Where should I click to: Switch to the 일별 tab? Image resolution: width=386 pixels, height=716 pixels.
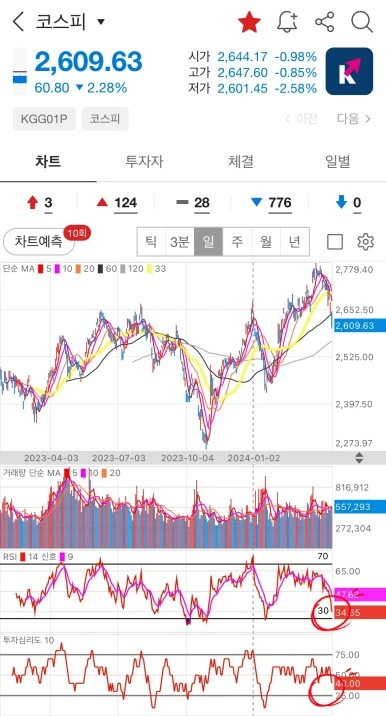pos(338,161)
